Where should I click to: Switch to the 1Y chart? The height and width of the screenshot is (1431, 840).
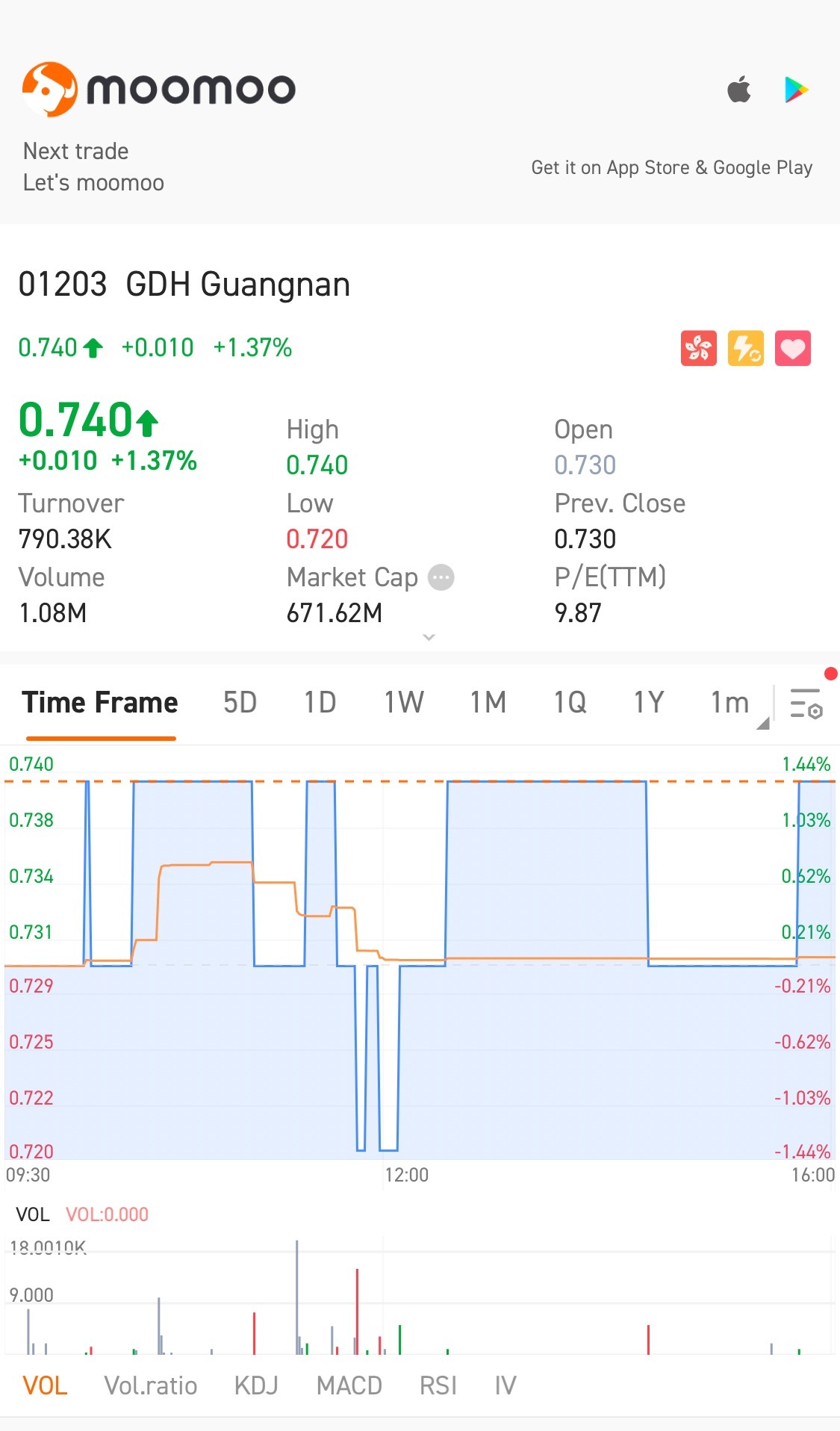click(x=649, y=703)
